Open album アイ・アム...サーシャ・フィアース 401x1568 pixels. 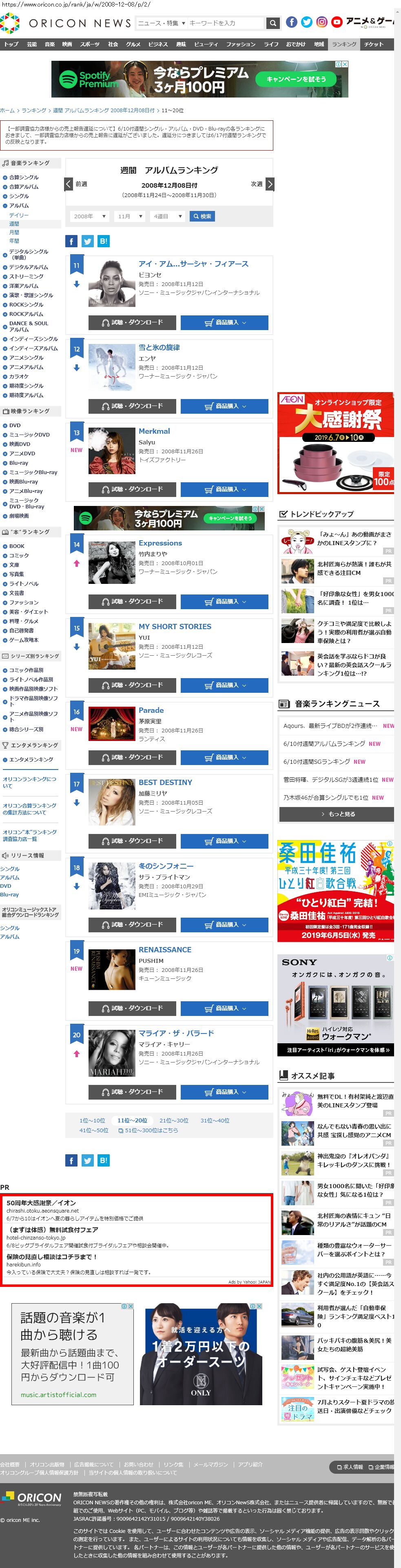point(193,264)
